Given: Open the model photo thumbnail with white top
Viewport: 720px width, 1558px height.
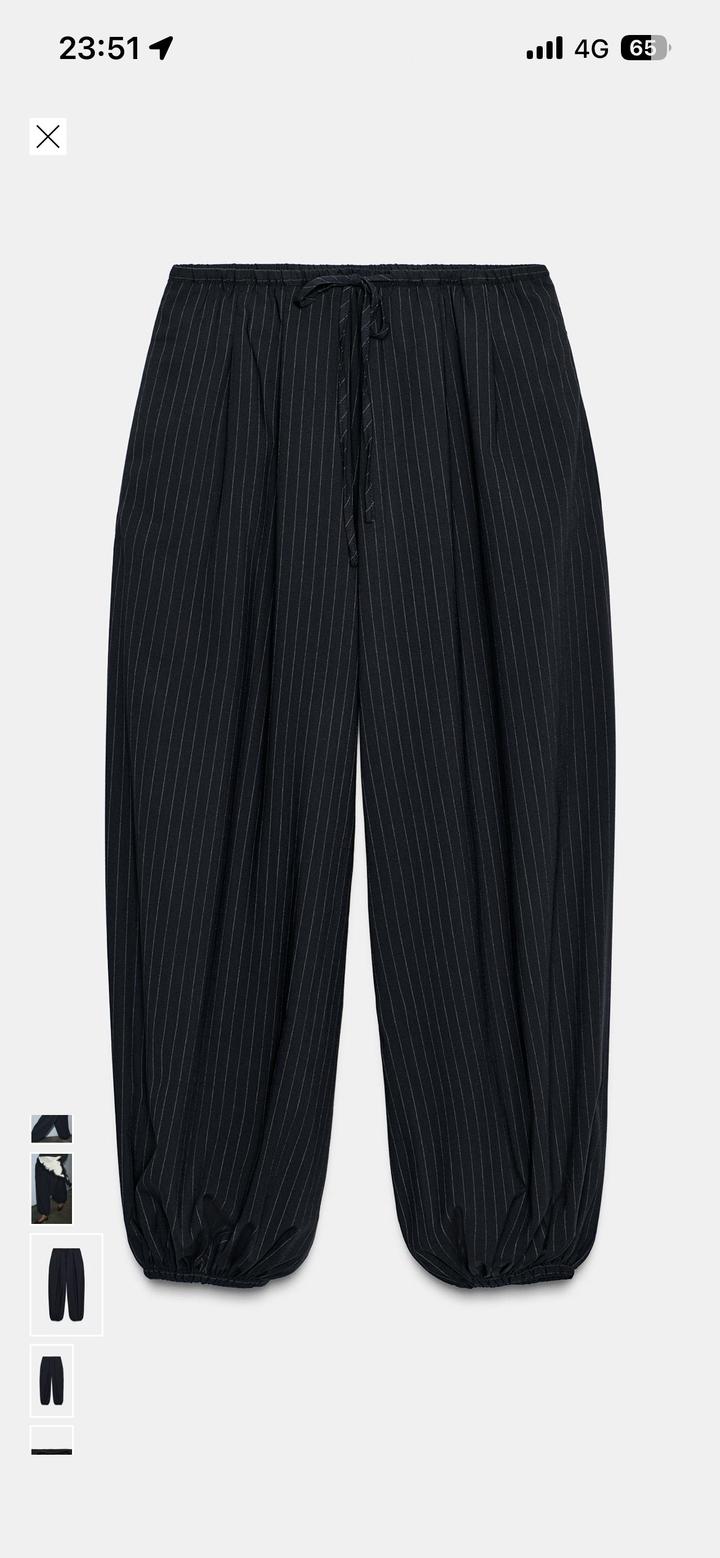Looking at the screenshot, I should [x=52, y=1188].
